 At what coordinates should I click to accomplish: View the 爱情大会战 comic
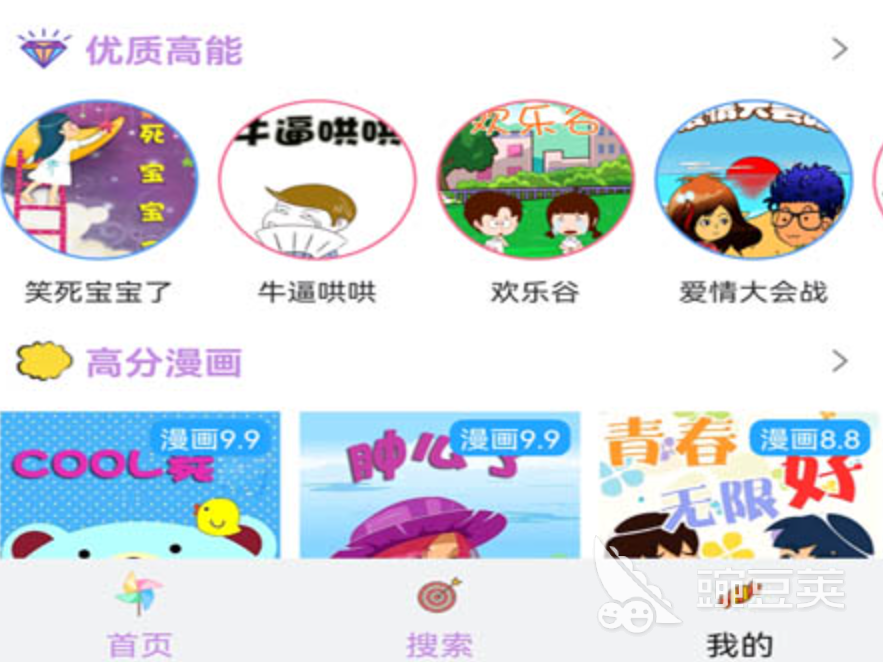point(753,181)
